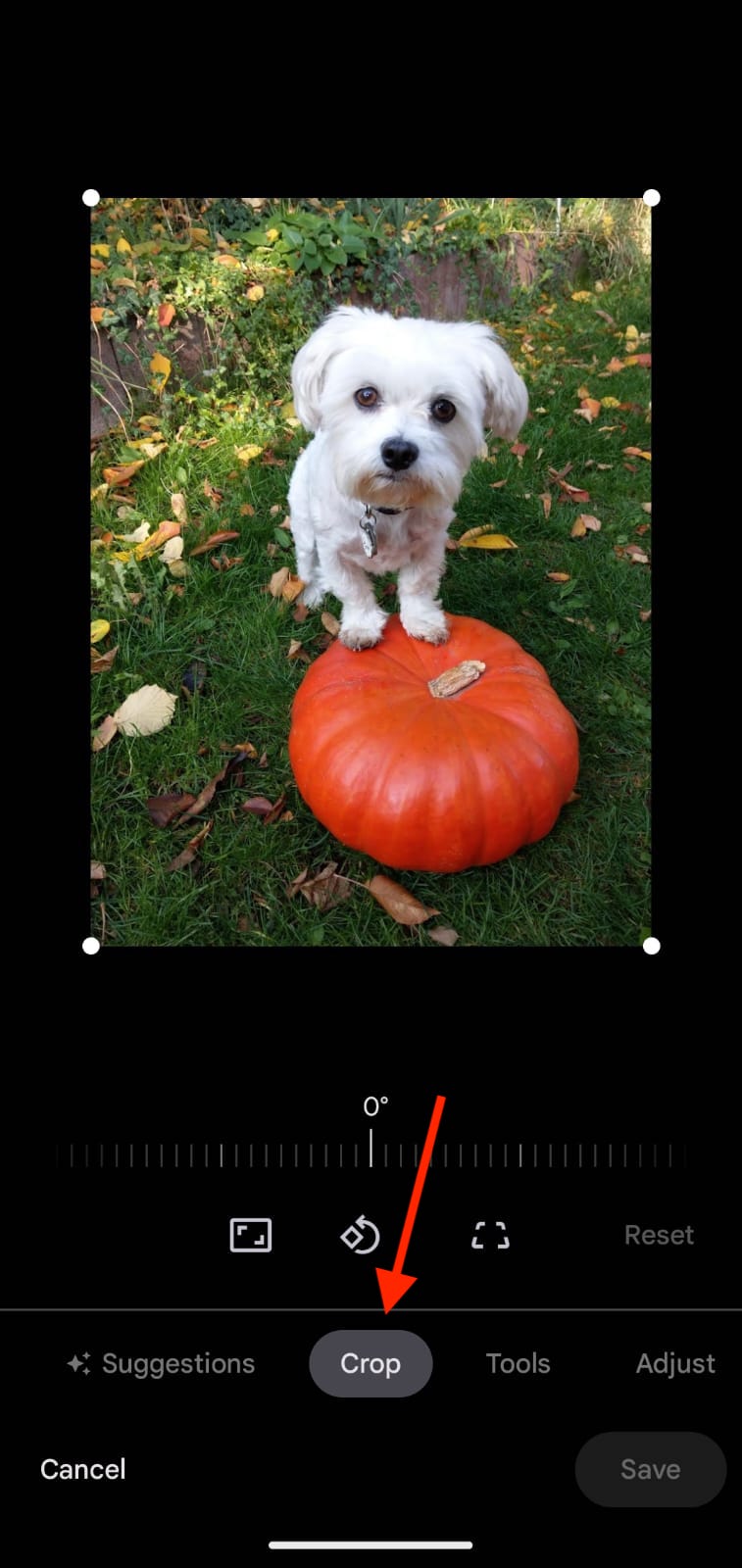Save the edited photo

650,1469
